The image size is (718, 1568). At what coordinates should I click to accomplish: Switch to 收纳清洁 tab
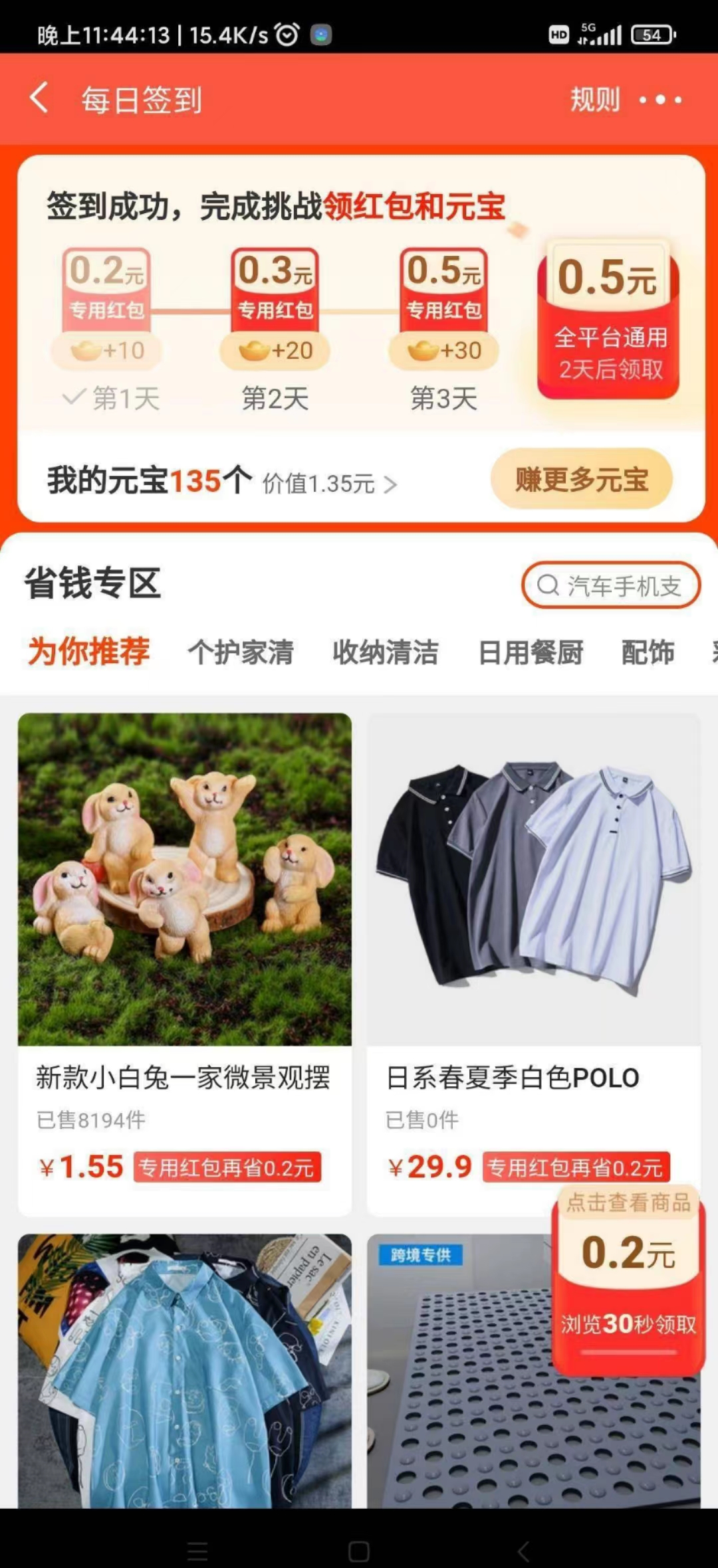click(386, 652)
